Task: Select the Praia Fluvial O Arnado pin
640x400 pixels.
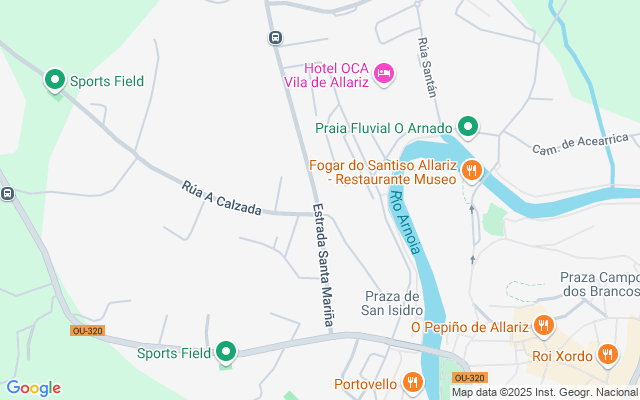Action: pos(467,127)
